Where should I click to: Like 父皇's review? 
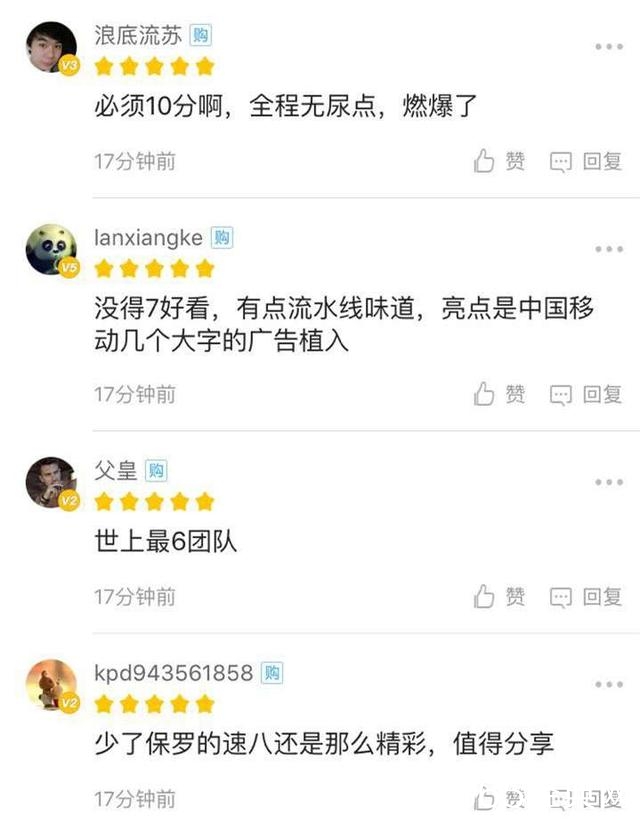point(499,597)
